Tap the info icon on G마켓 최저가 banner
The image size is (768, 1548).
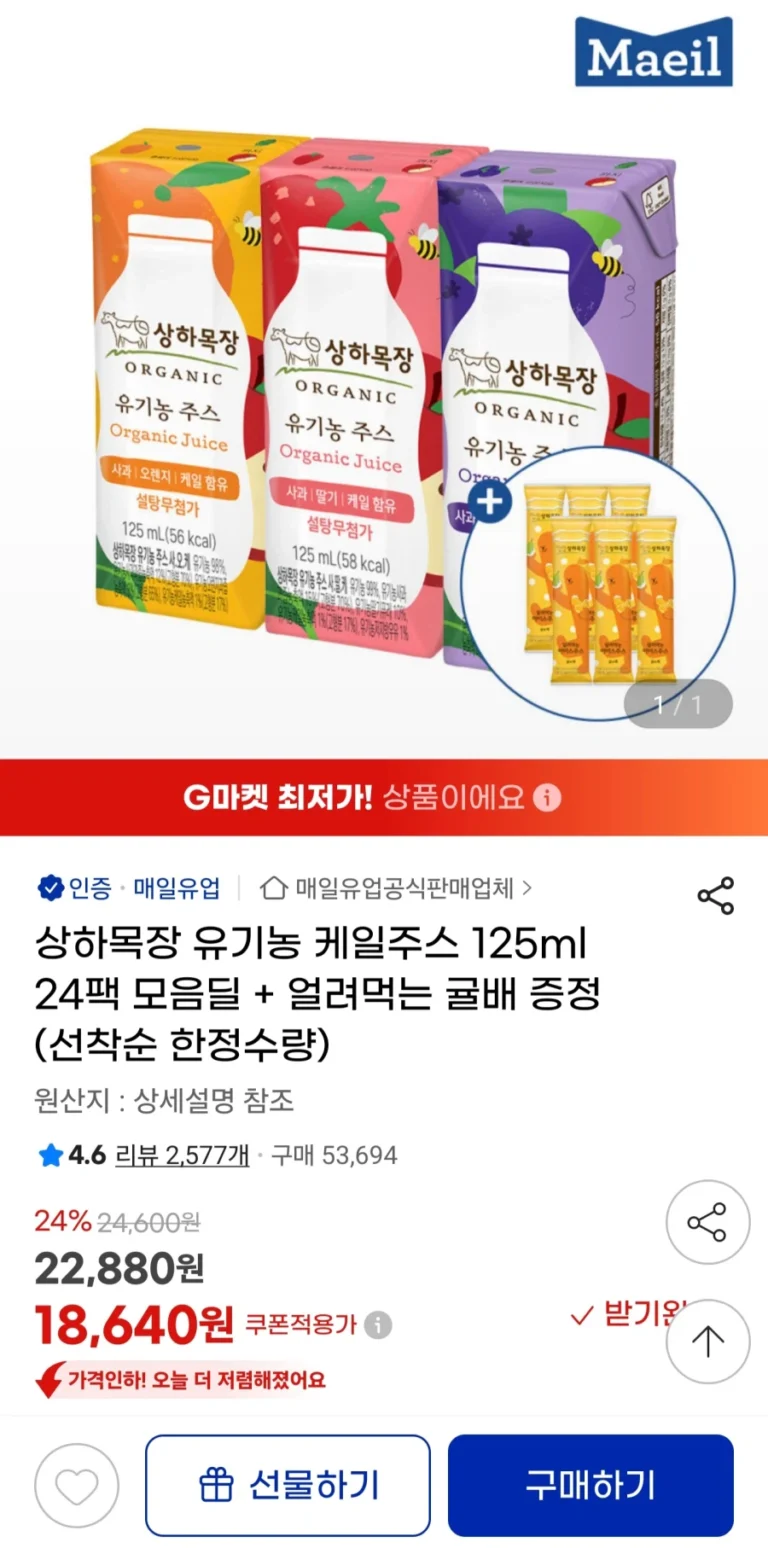pos(547,797)
